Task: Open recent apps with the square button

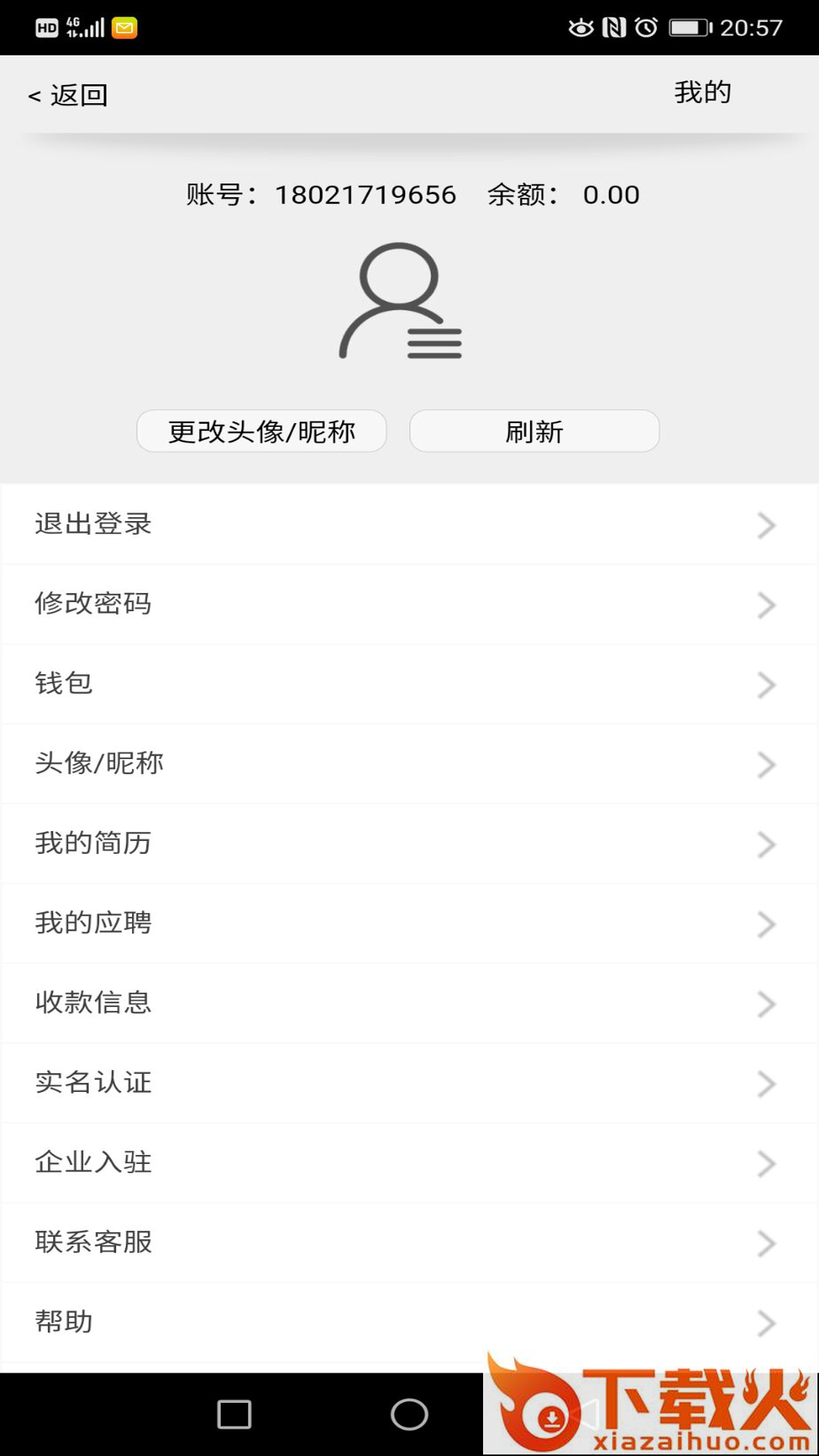Action: [x=234, y=1414]
